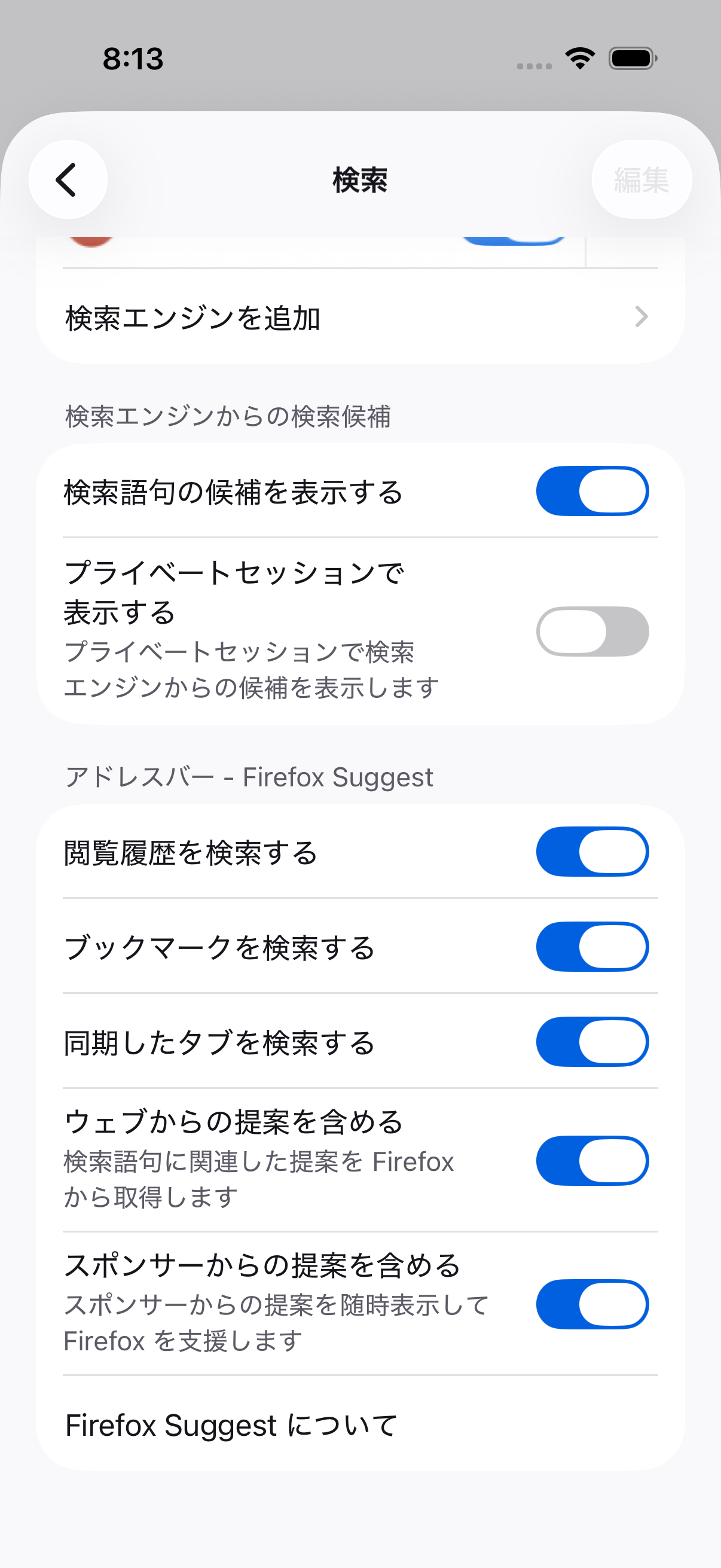721x1568 pixels.
Task: Turn off スポンサーからの提案を含める
Action: point(592,1304)
